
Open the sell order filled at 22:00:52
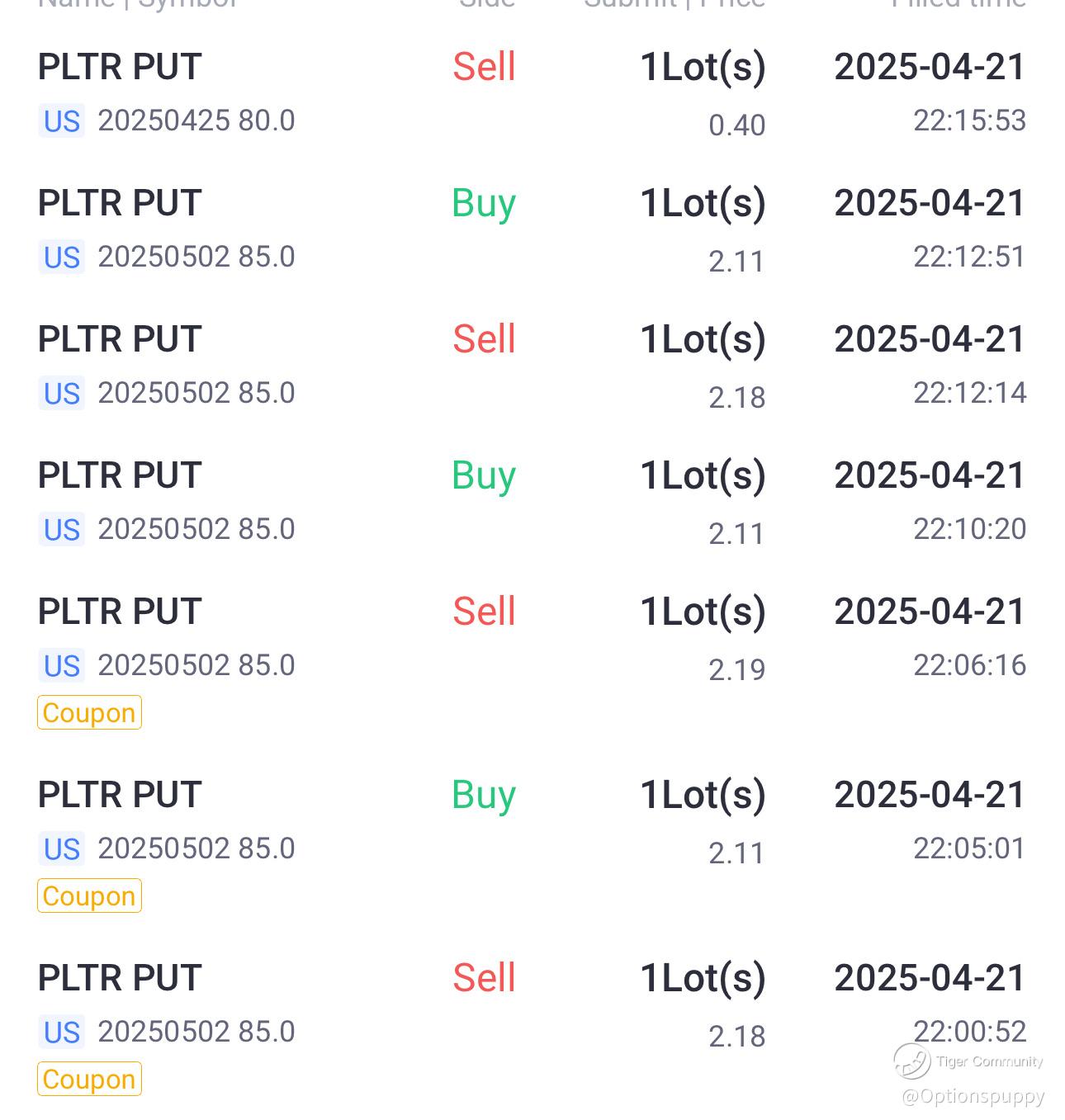532,1018
